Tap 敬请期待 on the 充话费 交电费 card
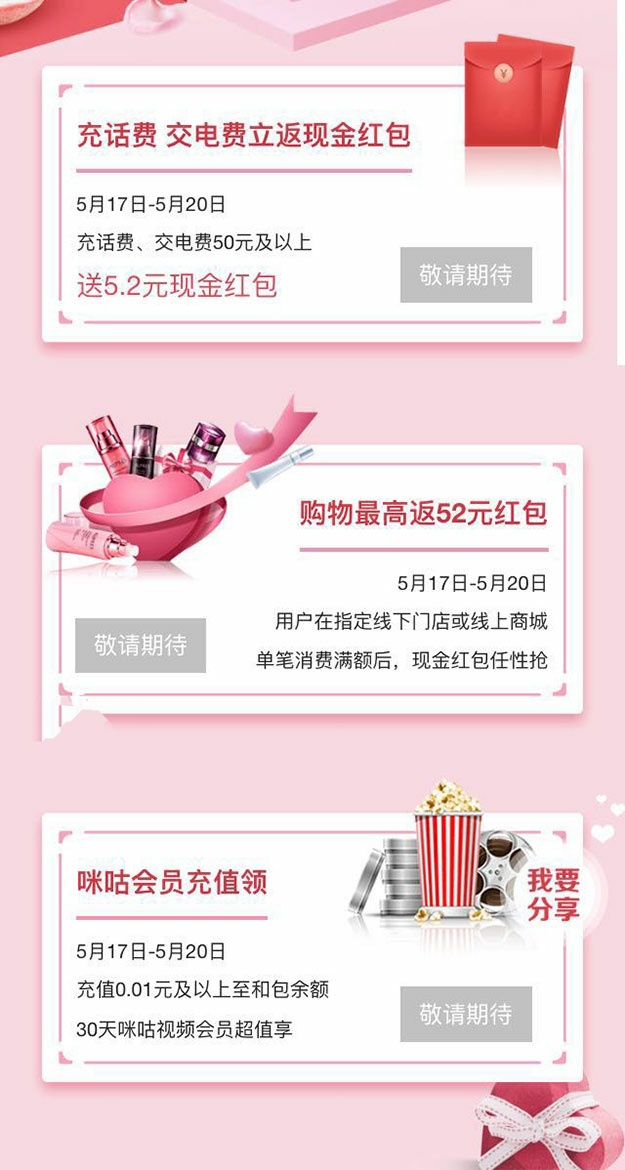The height and width of the screenshot is (1170, 625). pyautogui.click(x=466, y=275)
